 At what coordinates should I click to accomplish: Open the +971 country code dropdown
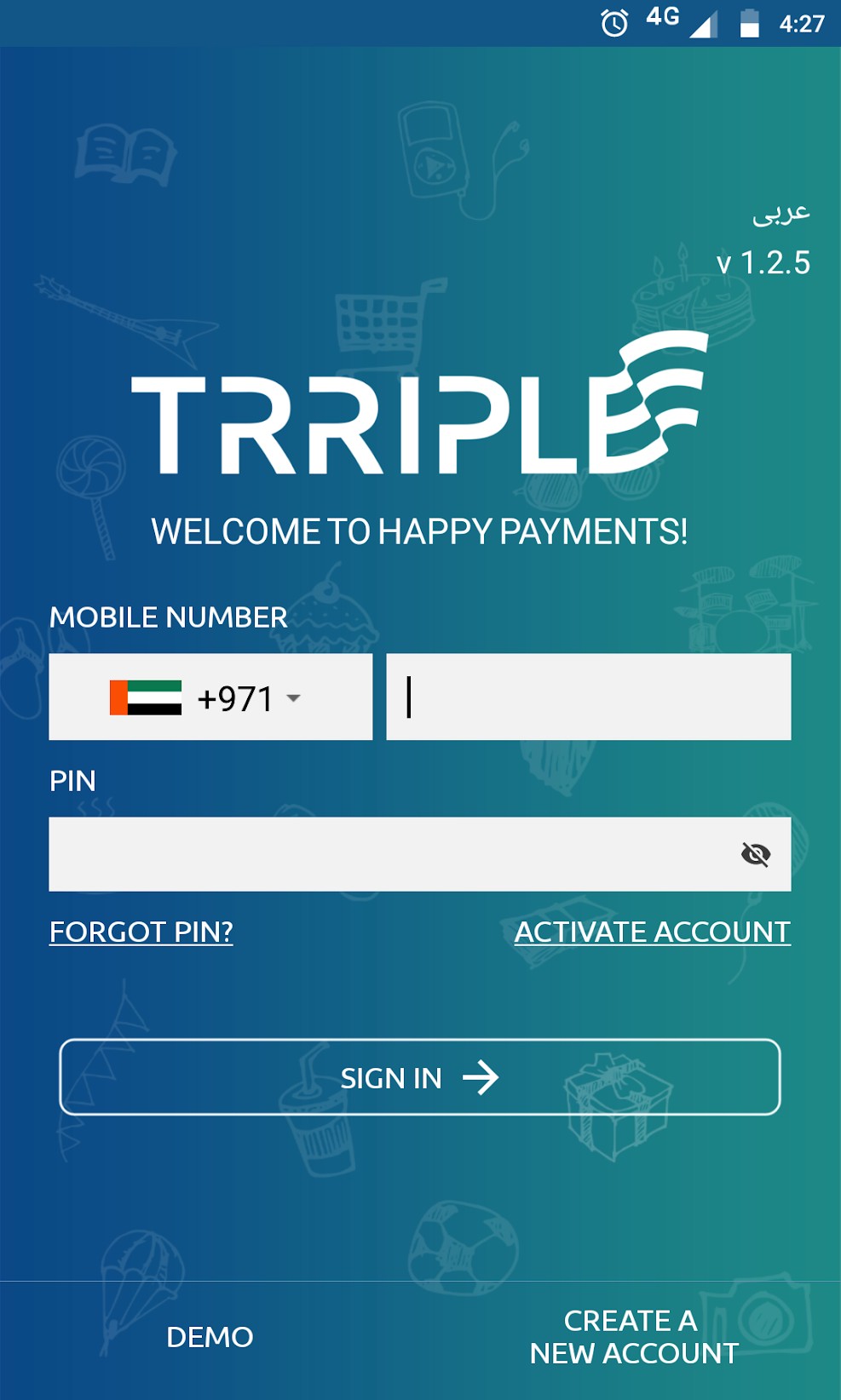coord(210,697)
